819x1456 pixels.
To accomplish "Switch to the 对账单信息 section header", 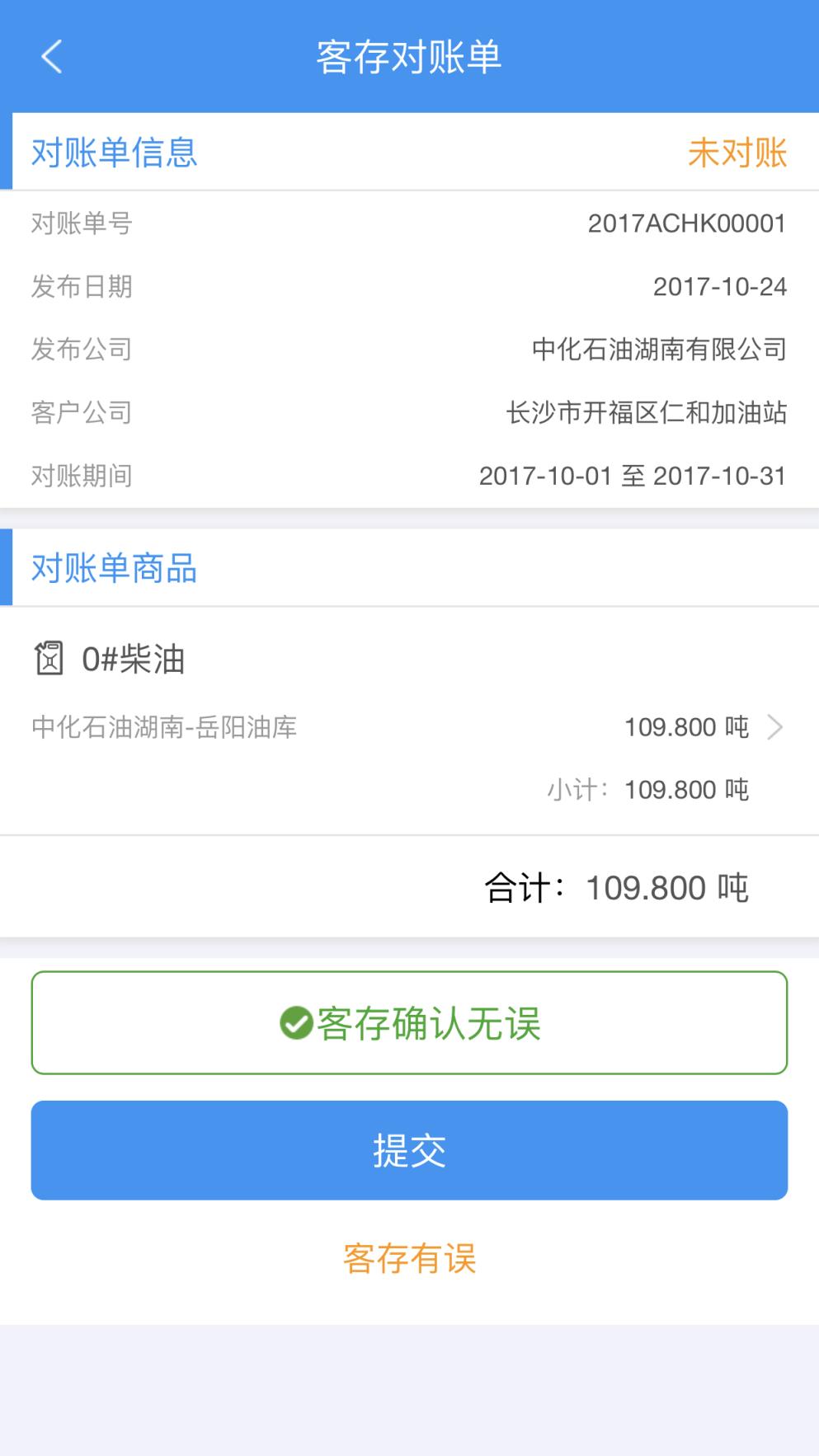I will tap(114, 153).
